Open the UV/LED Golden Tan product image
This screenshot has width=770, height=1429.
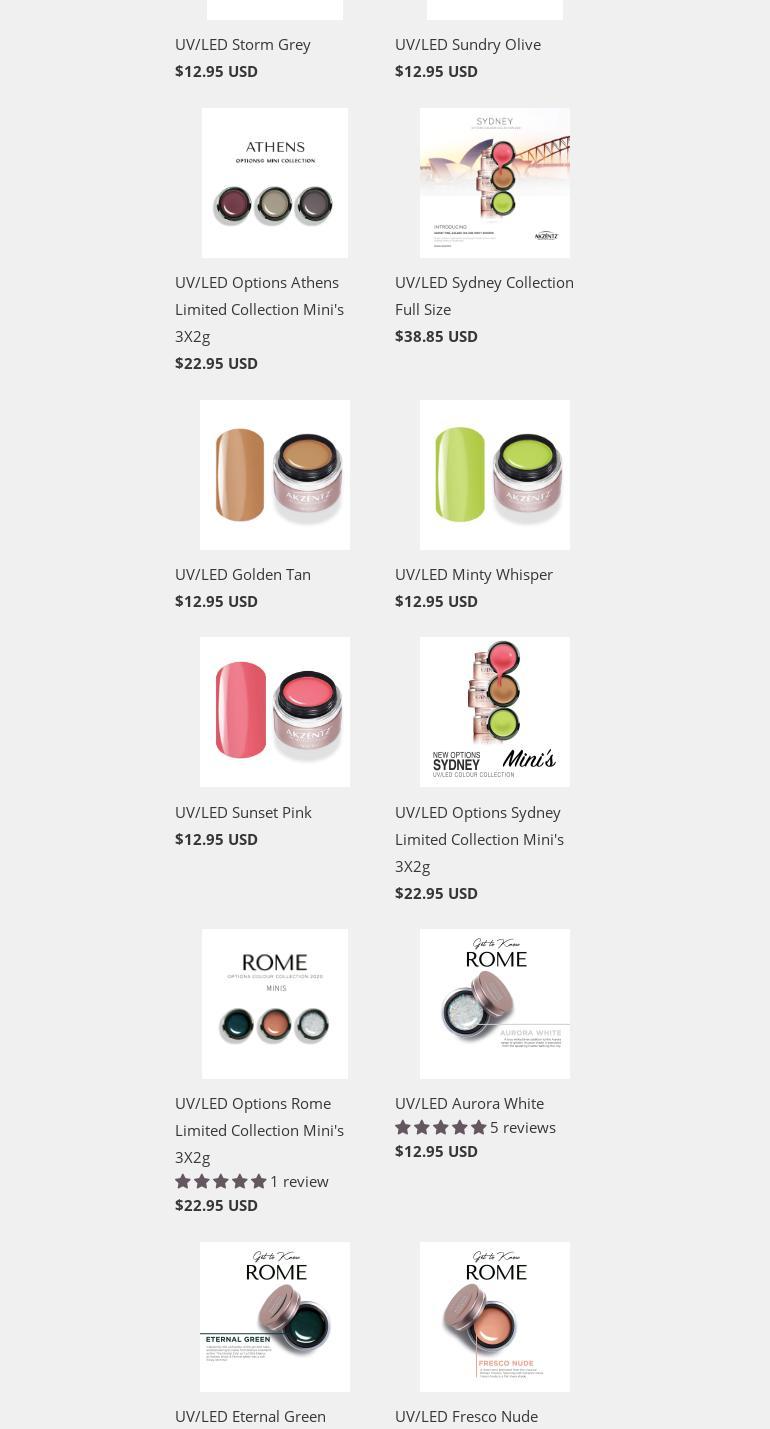click(x=275, y=475)
